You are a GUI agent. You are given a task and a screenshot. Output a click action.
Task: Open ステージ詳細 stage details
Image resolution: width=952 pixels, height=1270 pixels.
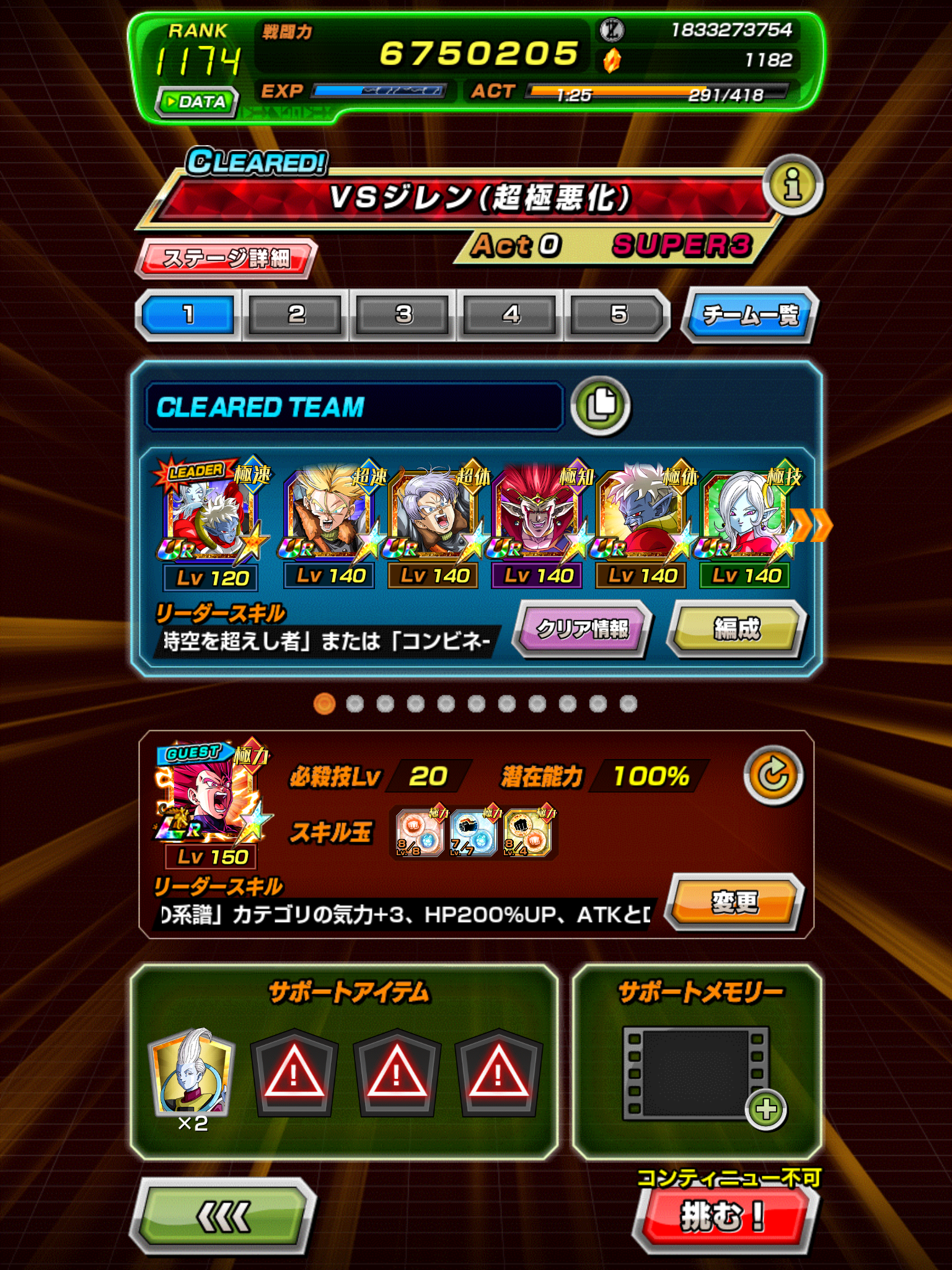click(x=226, y=257)
